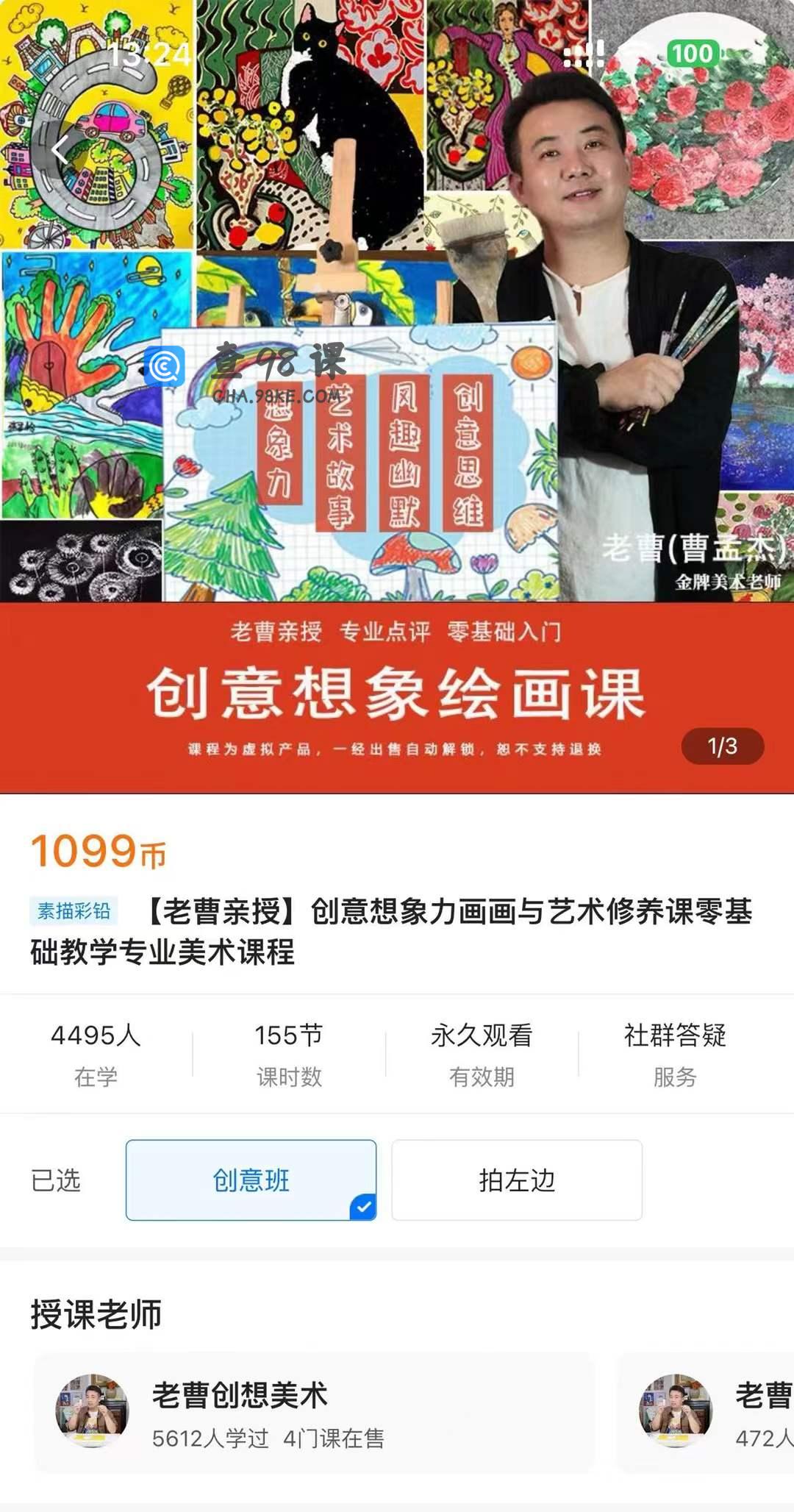Open the course banner image gallery
Viewport: 794px width, 1512px height.
click(397, 397)
